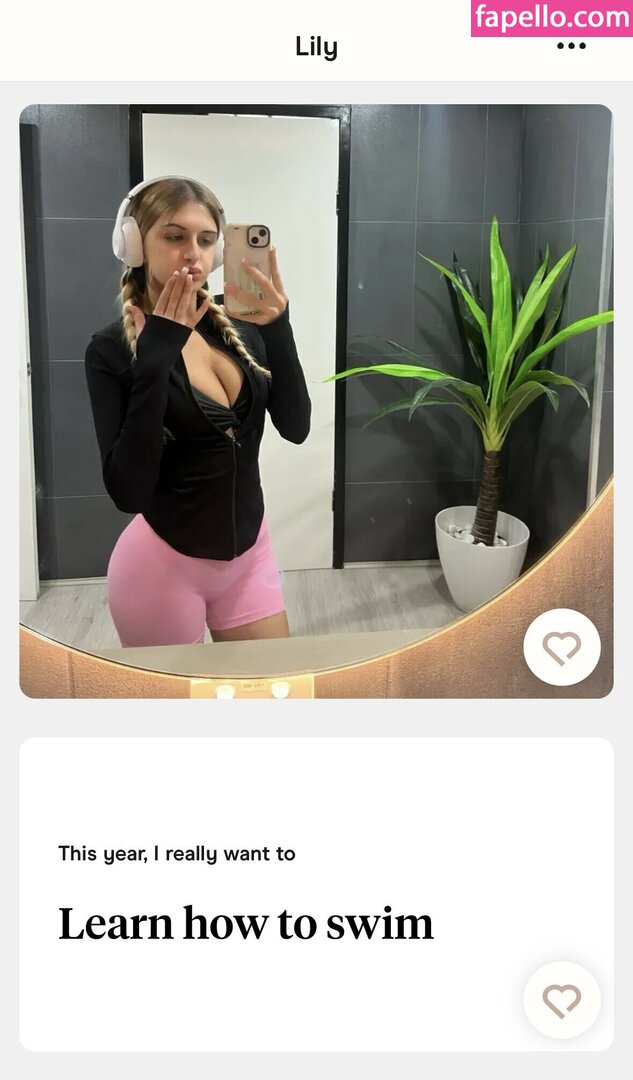The image size is (633, 1080).
Task: Open the three-dot overflow menu
Action: coord(571,46)
